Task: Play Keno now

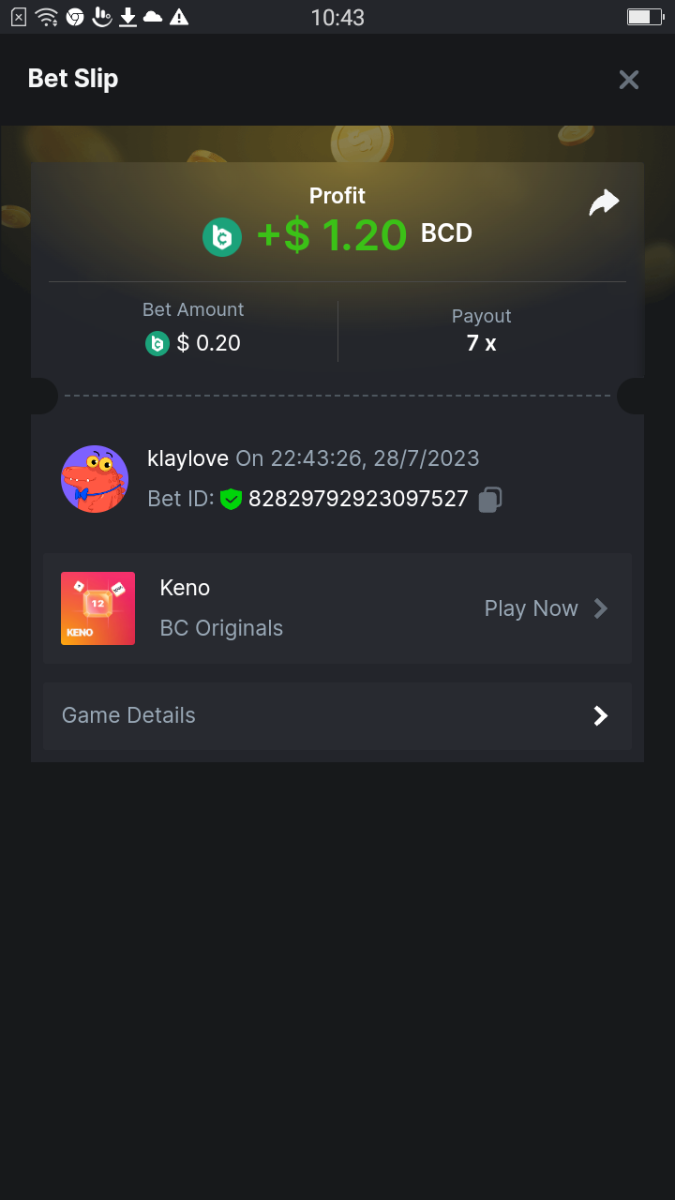Action: [x=545, y=608]
